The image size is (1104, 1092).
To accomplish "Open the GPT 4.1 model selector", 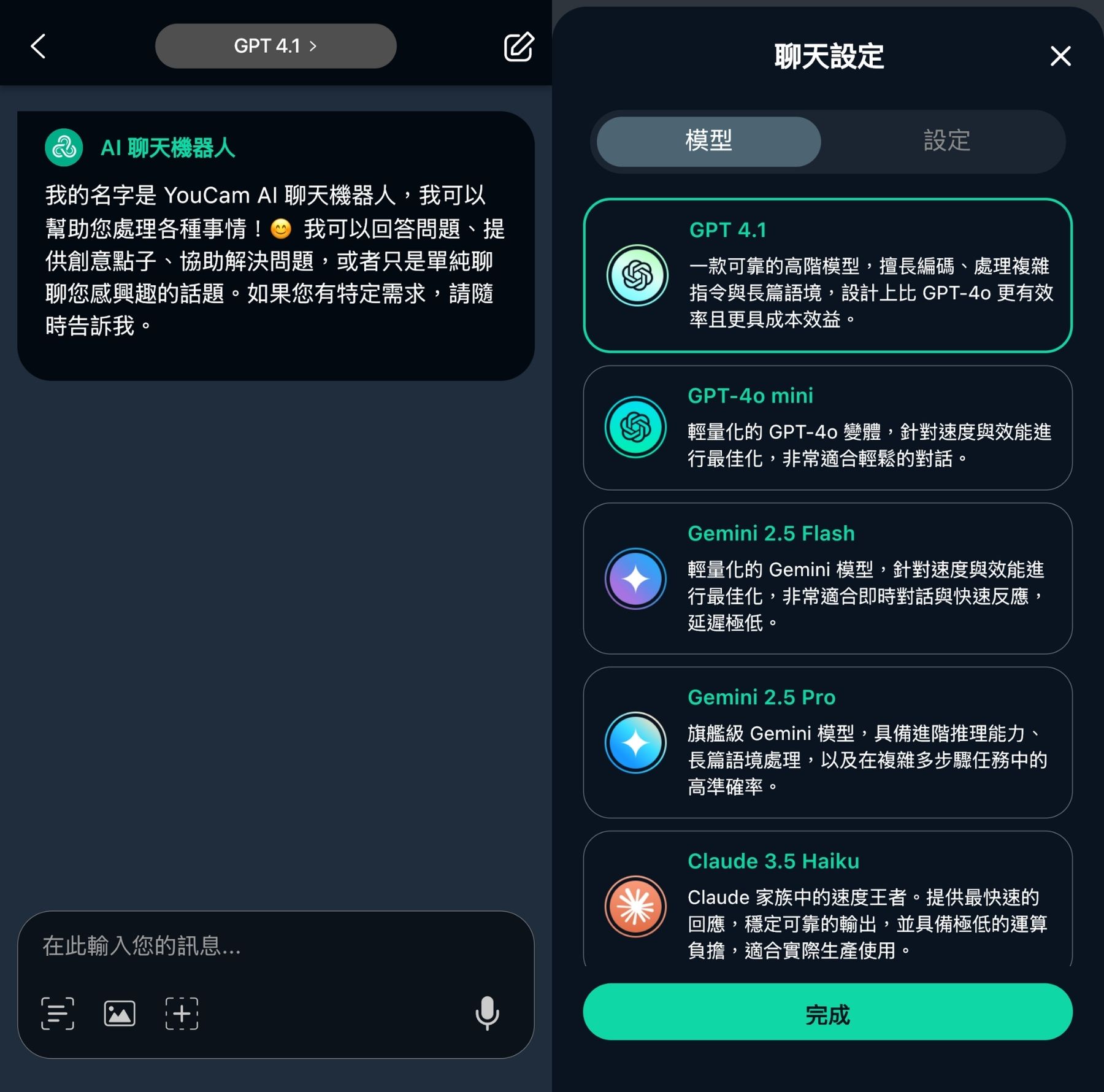I will click(275, 46).
